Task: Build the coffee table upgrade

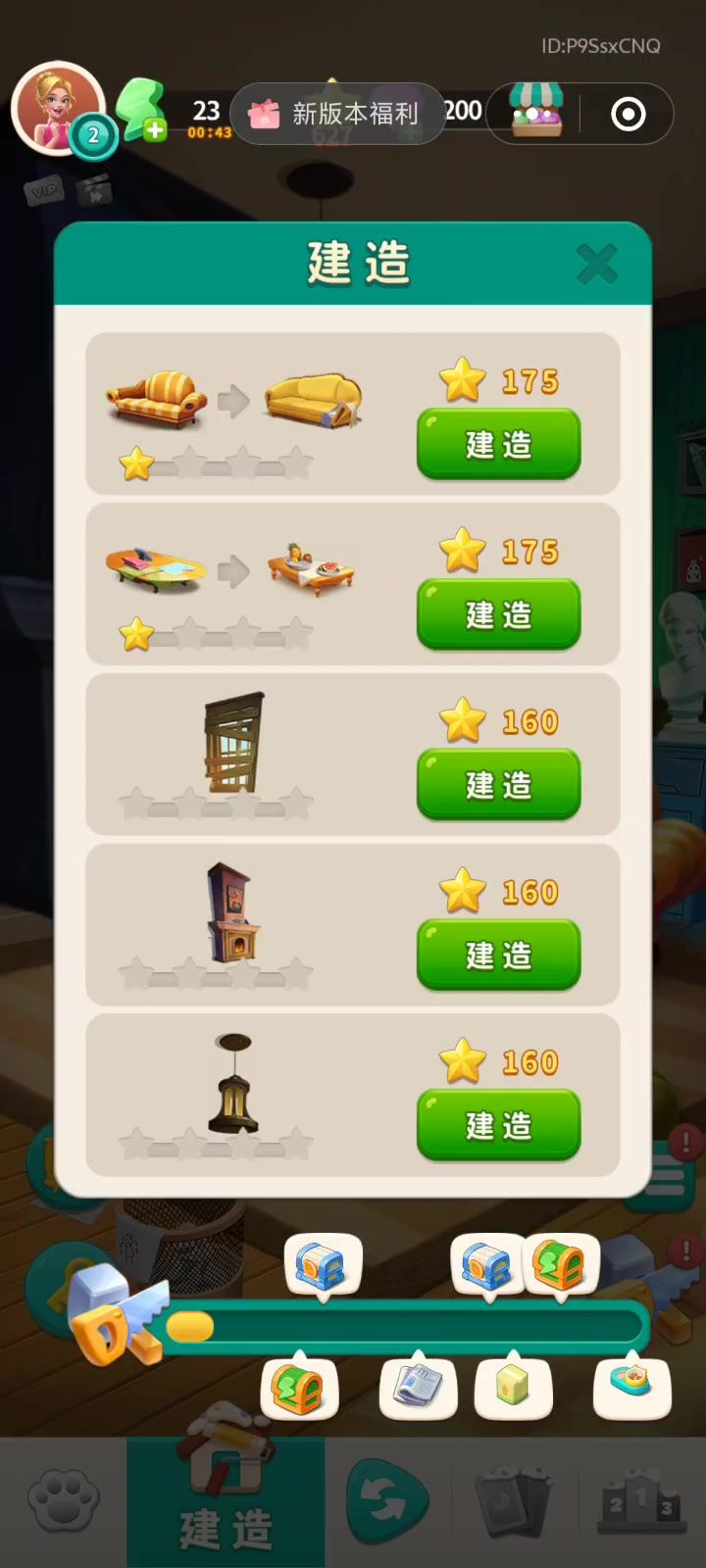Action: pos(498,614)
